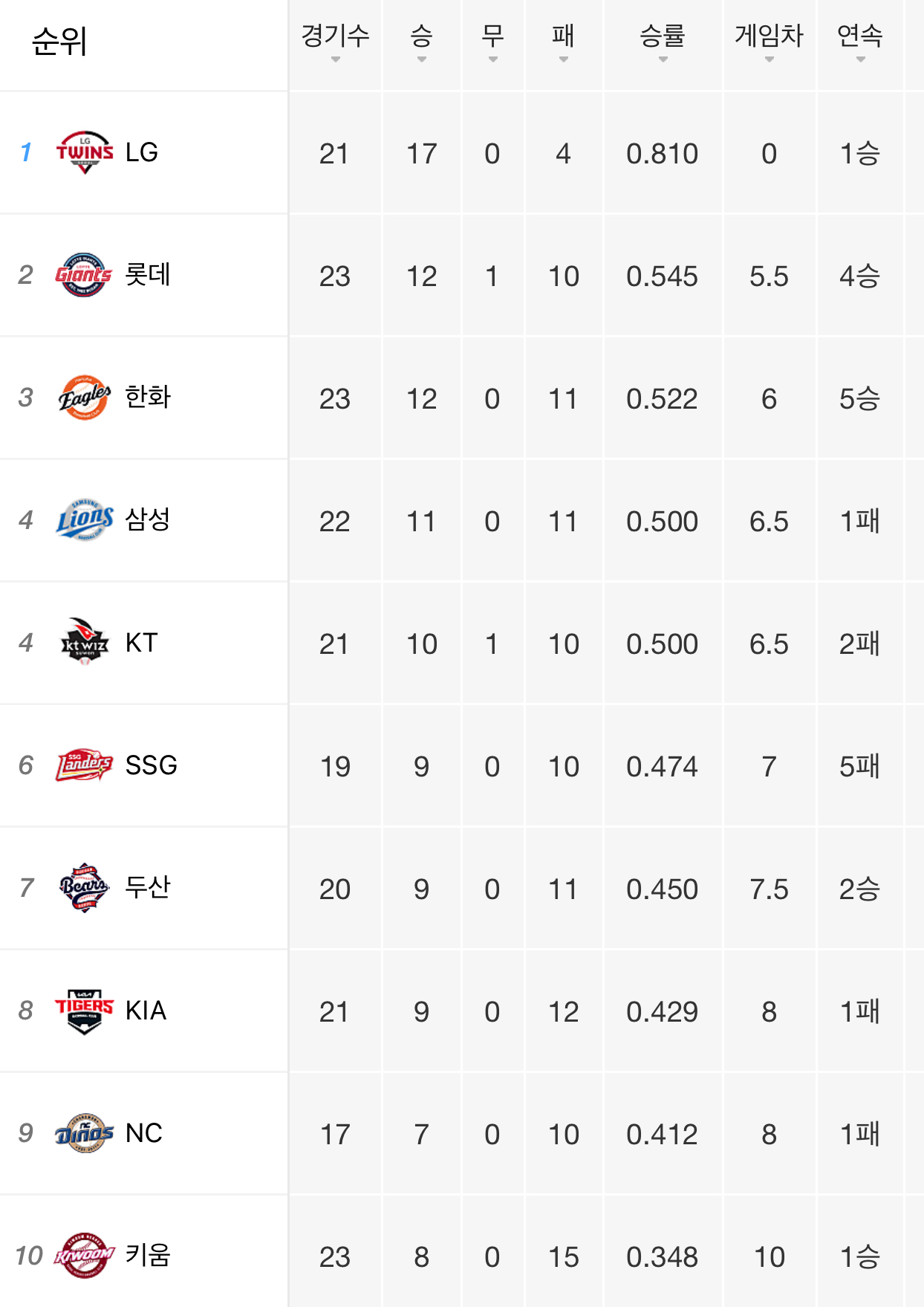
Task: Open the NC Dinos team row
Action: coord(143,1133)
